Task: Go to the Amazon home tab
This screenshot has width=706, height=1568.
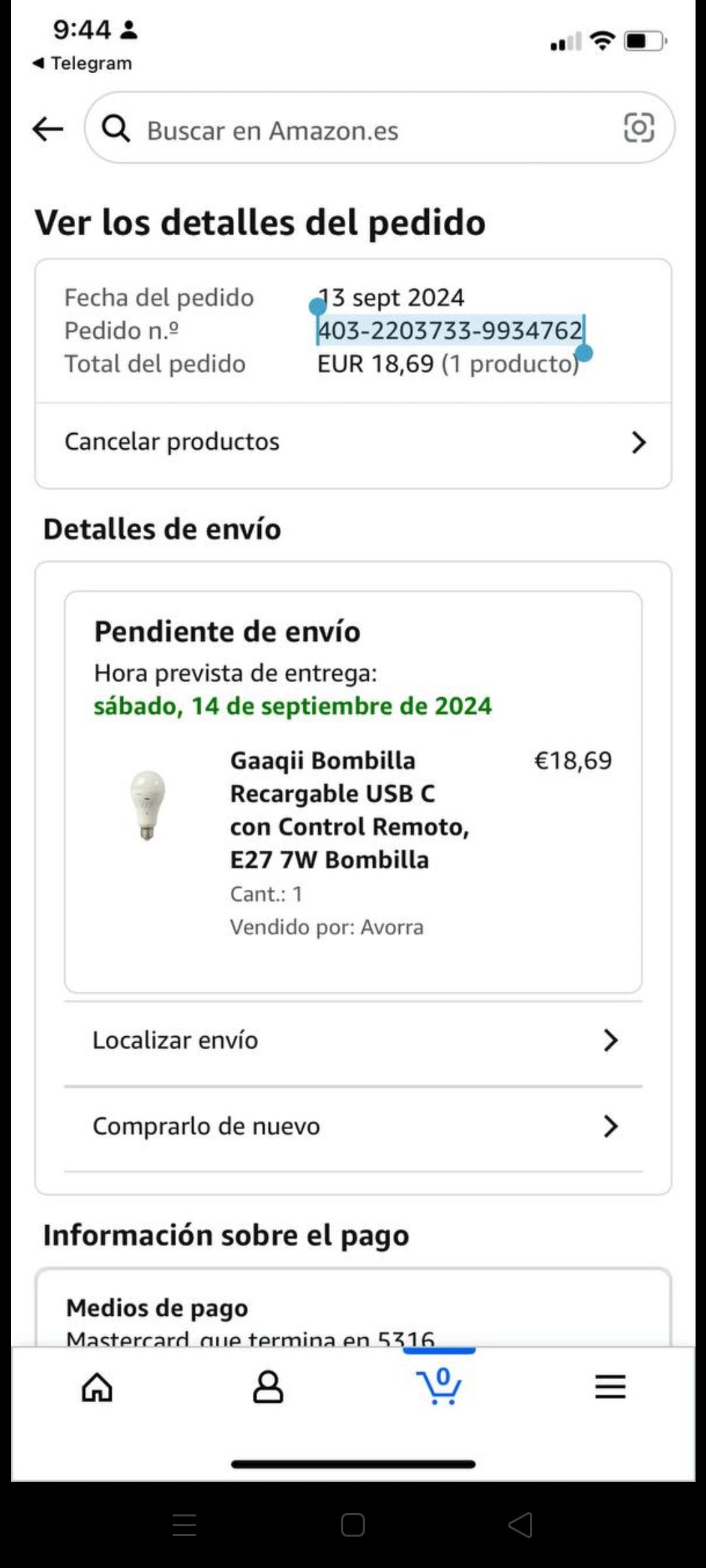Action: click(x=97, y=1386)
